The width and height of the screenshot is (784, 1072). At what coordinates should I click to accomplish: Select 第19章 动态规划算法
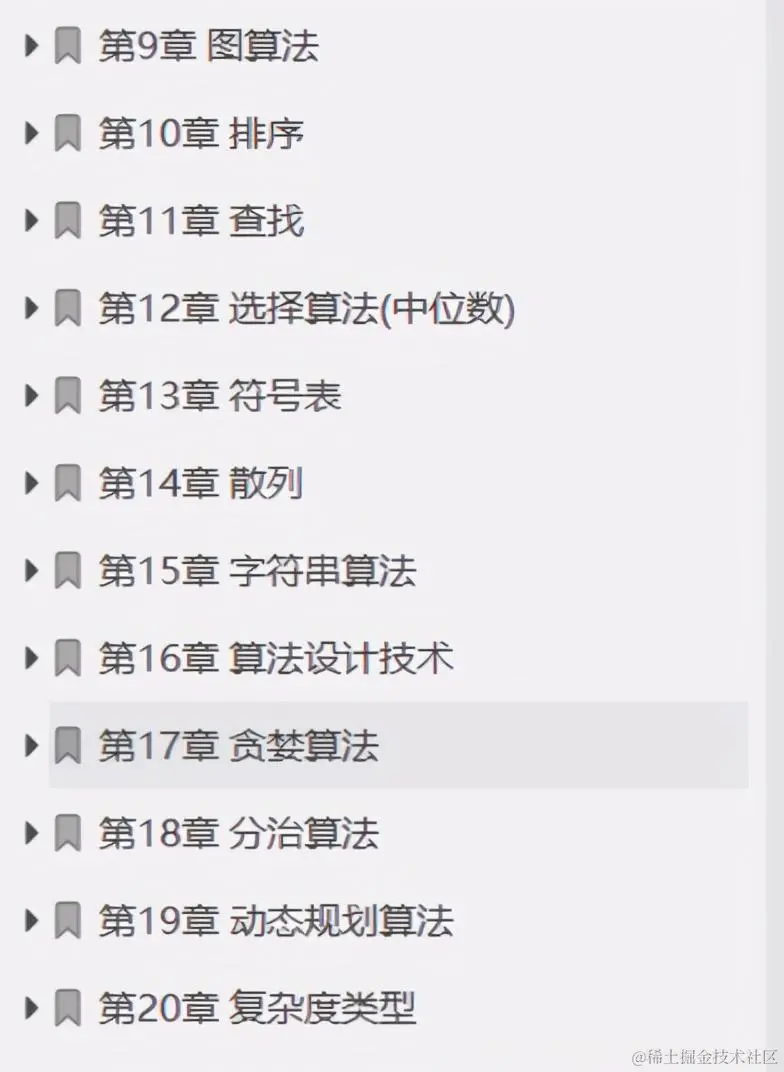(x=275, y=920)
